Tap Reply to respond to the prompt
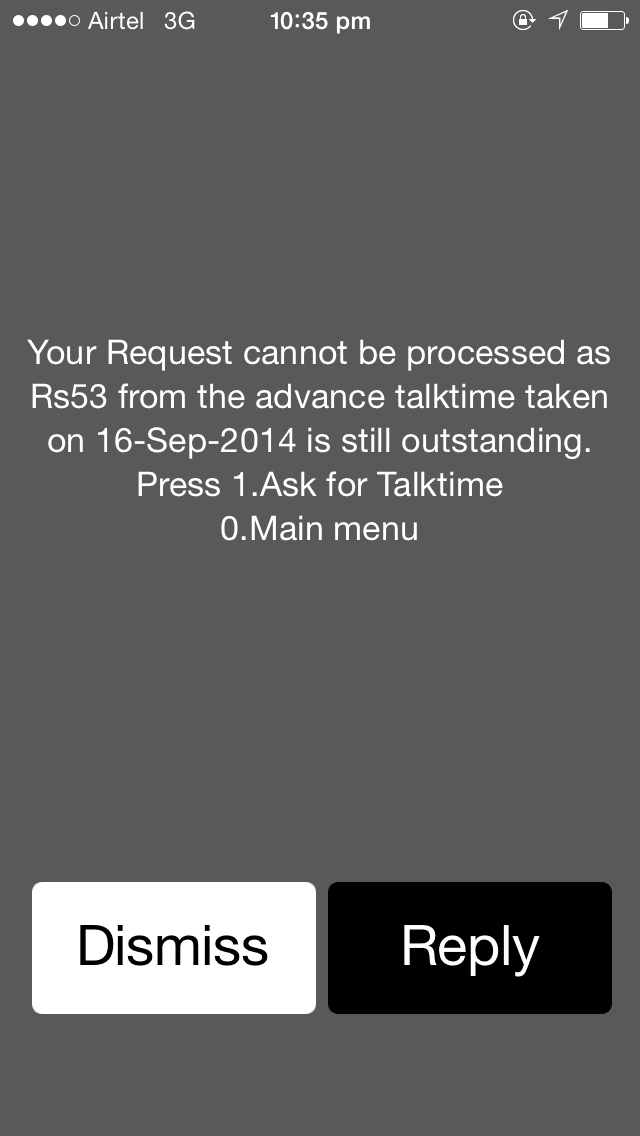Image resolution: width=640 pixels, height=1136 pixels. point(470,948)
